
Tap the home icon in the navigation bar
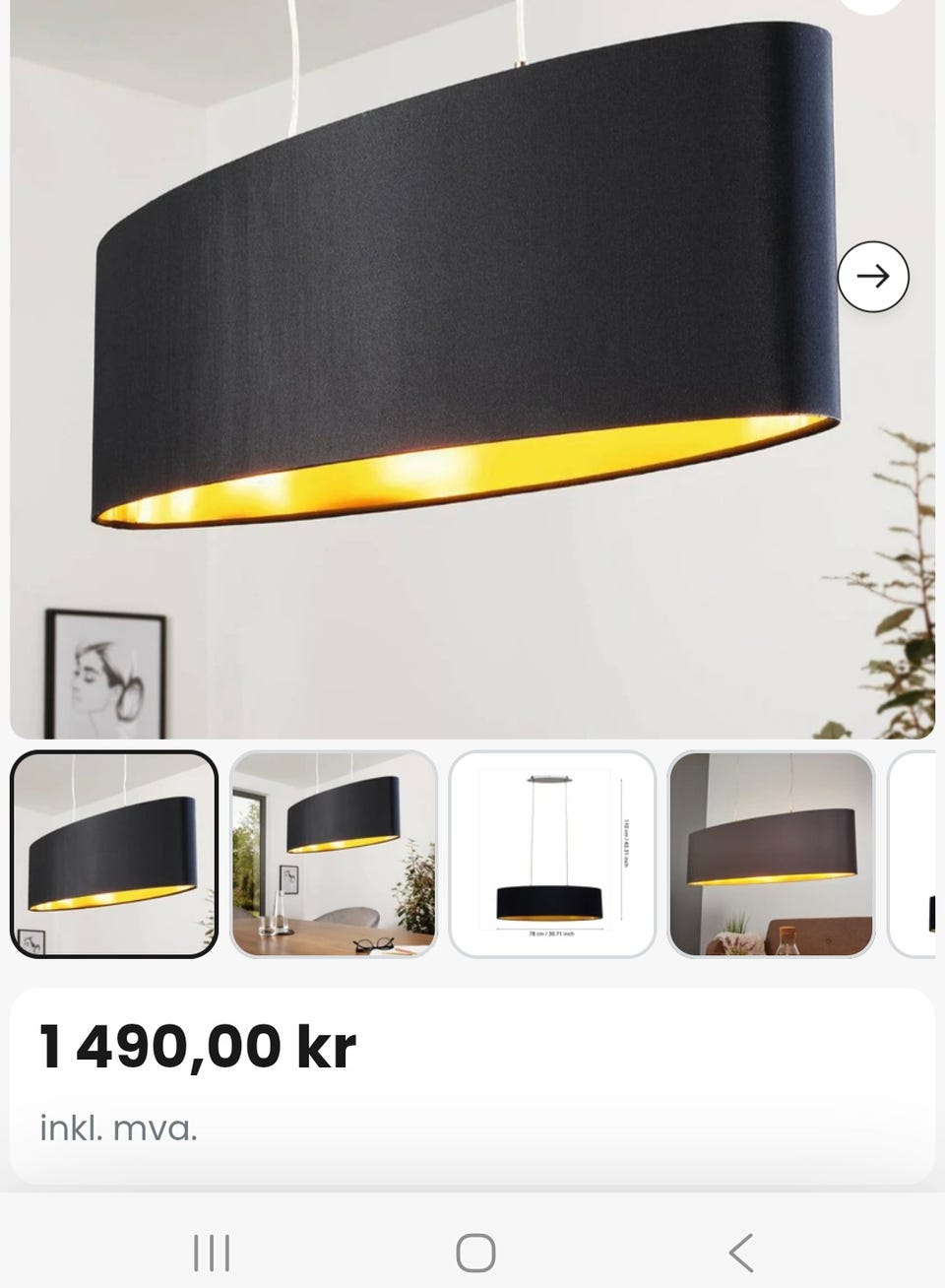pos(472,1254)
